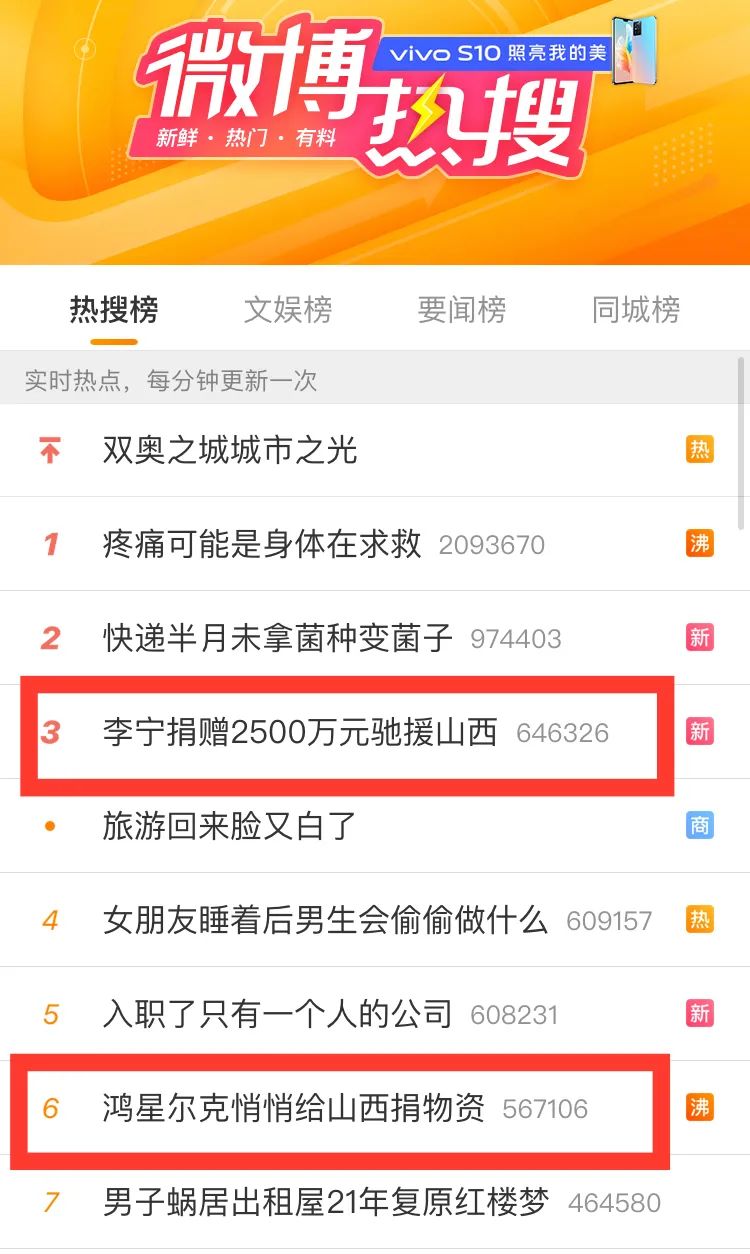
Task: Switch to the 同城榜 tab
Action: (x=635, y=310)
